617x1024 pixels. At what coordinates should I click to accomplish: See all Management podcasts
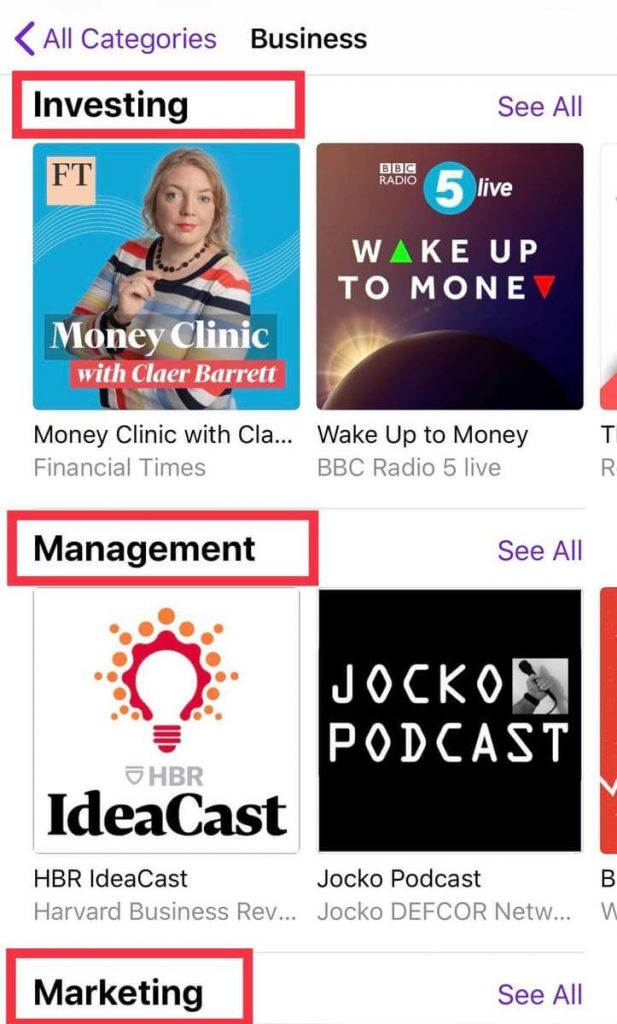tap(539, 551)
